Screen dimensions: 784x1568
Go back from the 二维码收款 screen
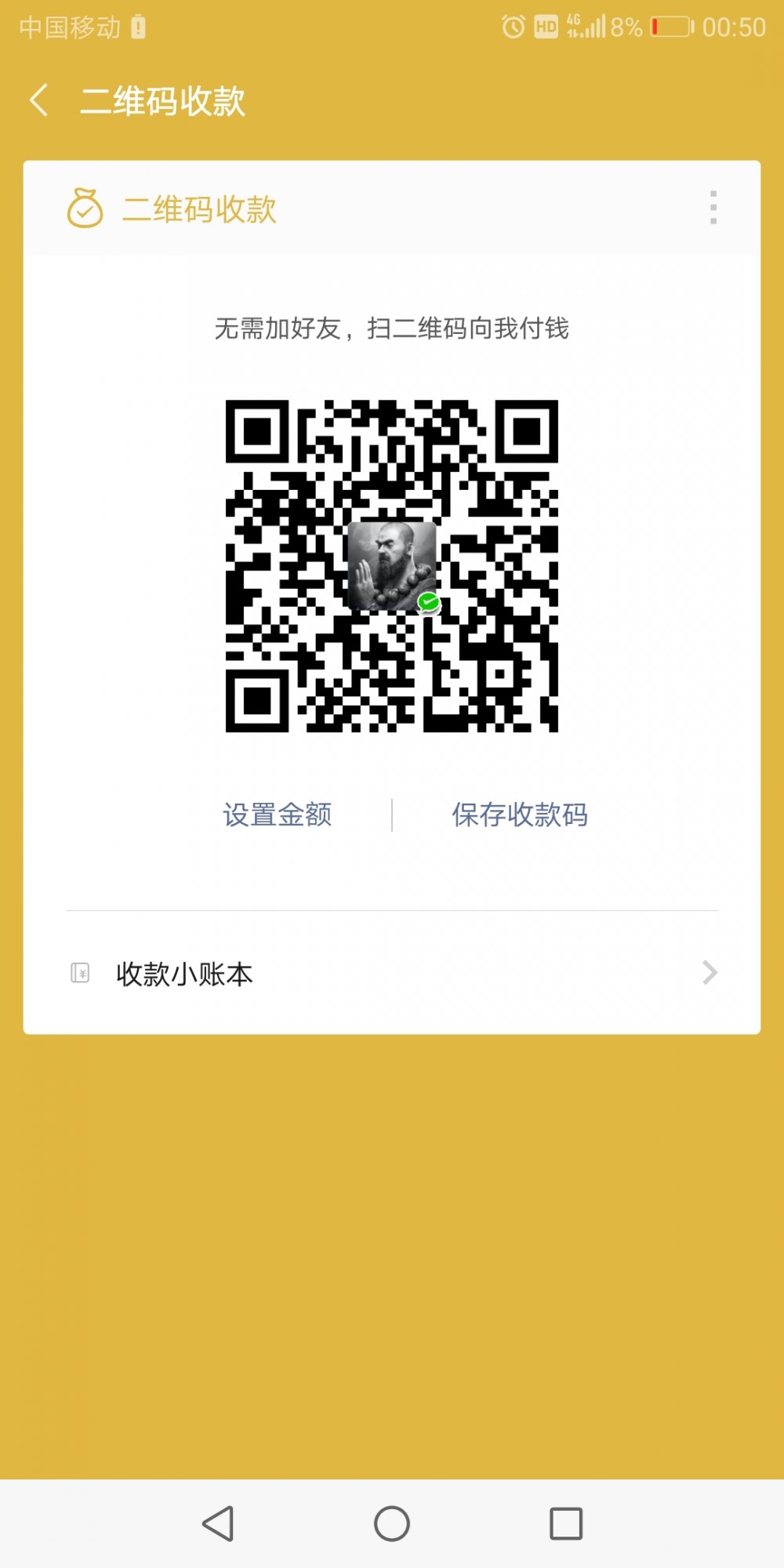[39, 101]
